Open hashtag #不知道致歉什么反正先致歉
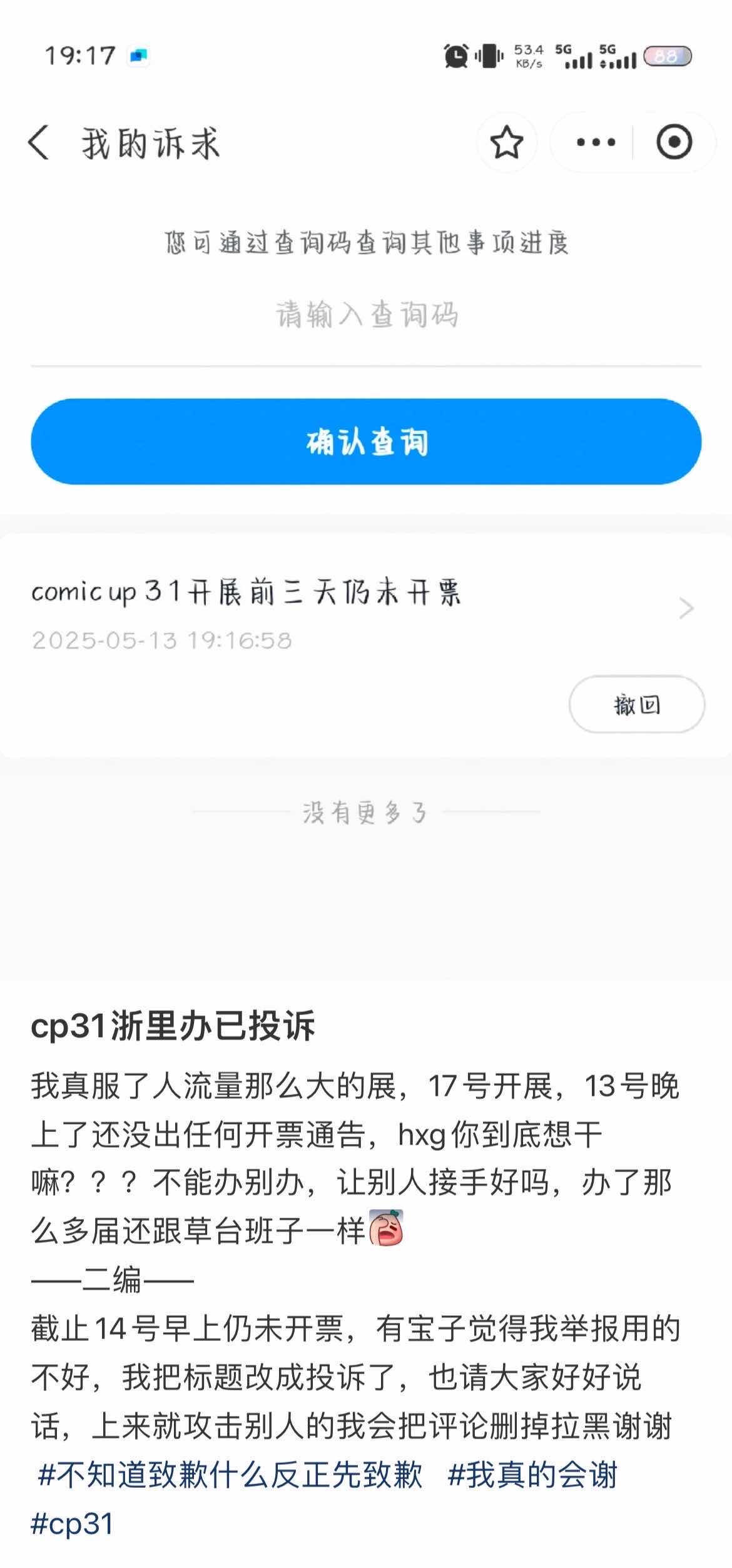Screen dimensions: 732x1568 230,1475
